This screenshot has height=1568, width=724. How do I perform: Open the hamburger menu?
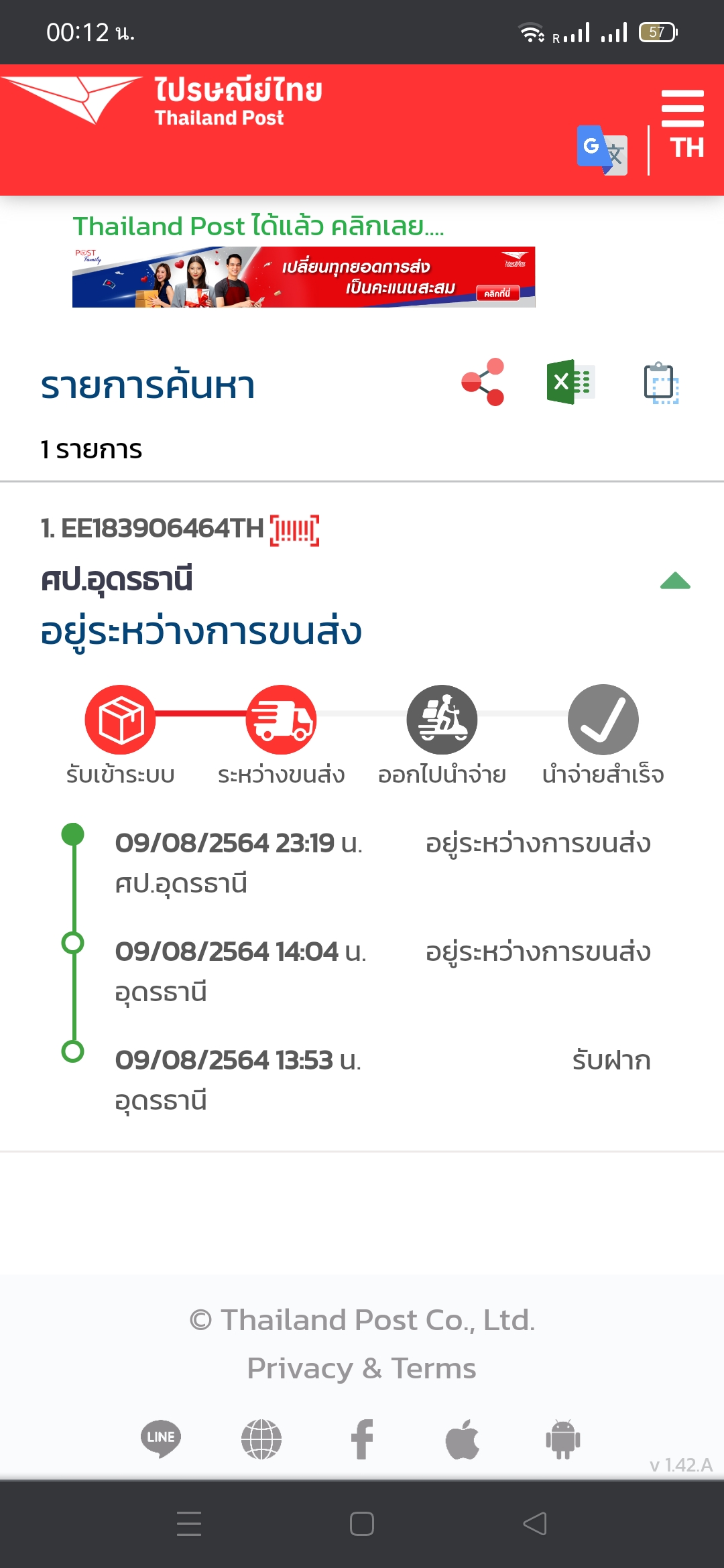click(x=682, y=109)
